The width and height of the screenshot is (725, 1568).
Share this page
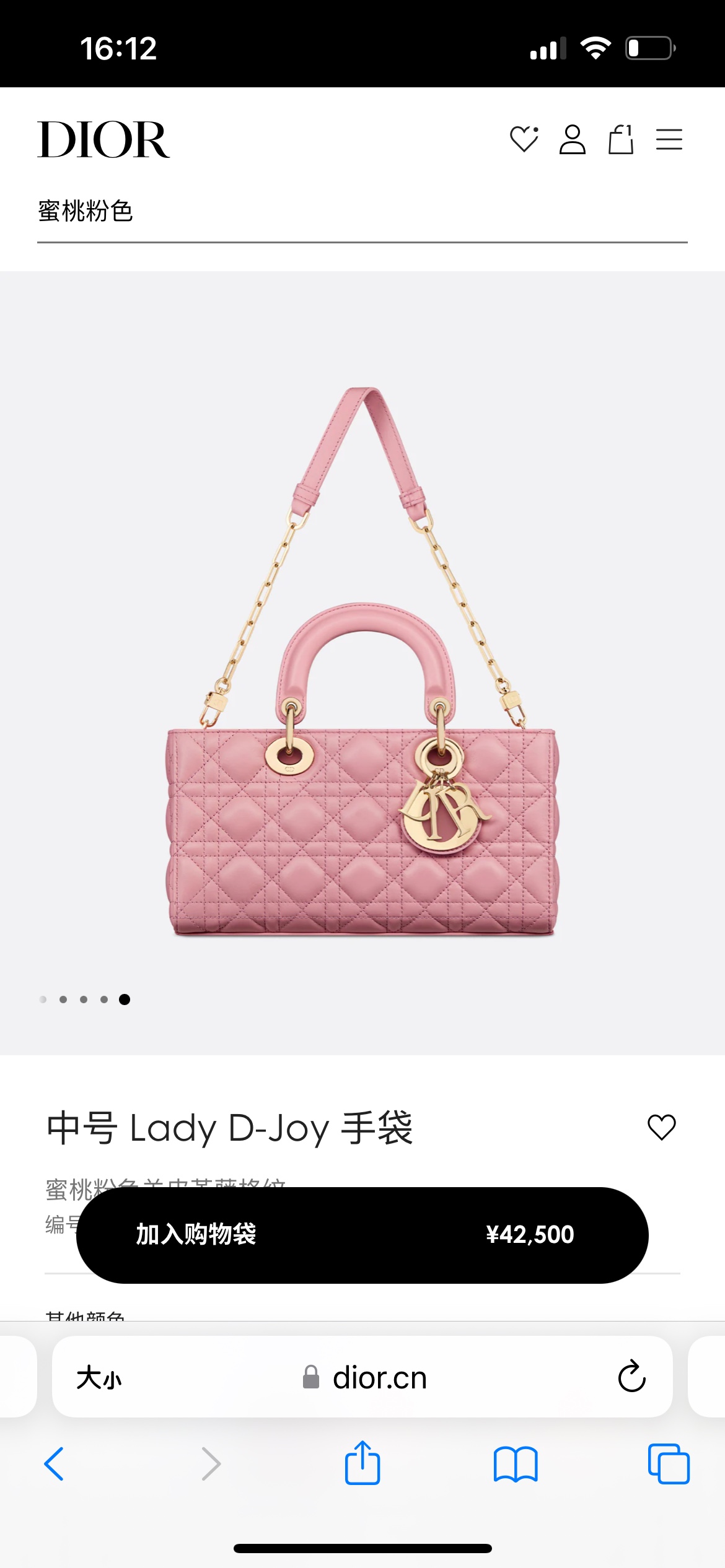pyautogui.click(x=362, y=1464)
